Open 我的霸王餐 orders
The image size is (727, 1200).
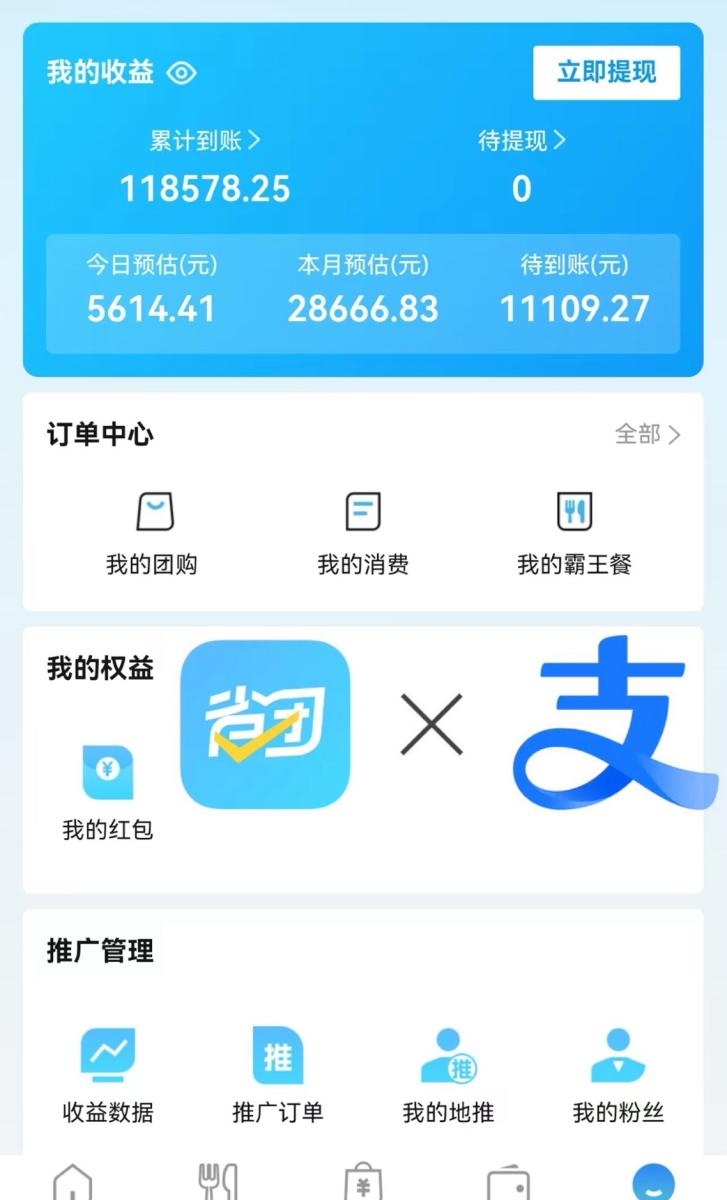coord(574,534)
